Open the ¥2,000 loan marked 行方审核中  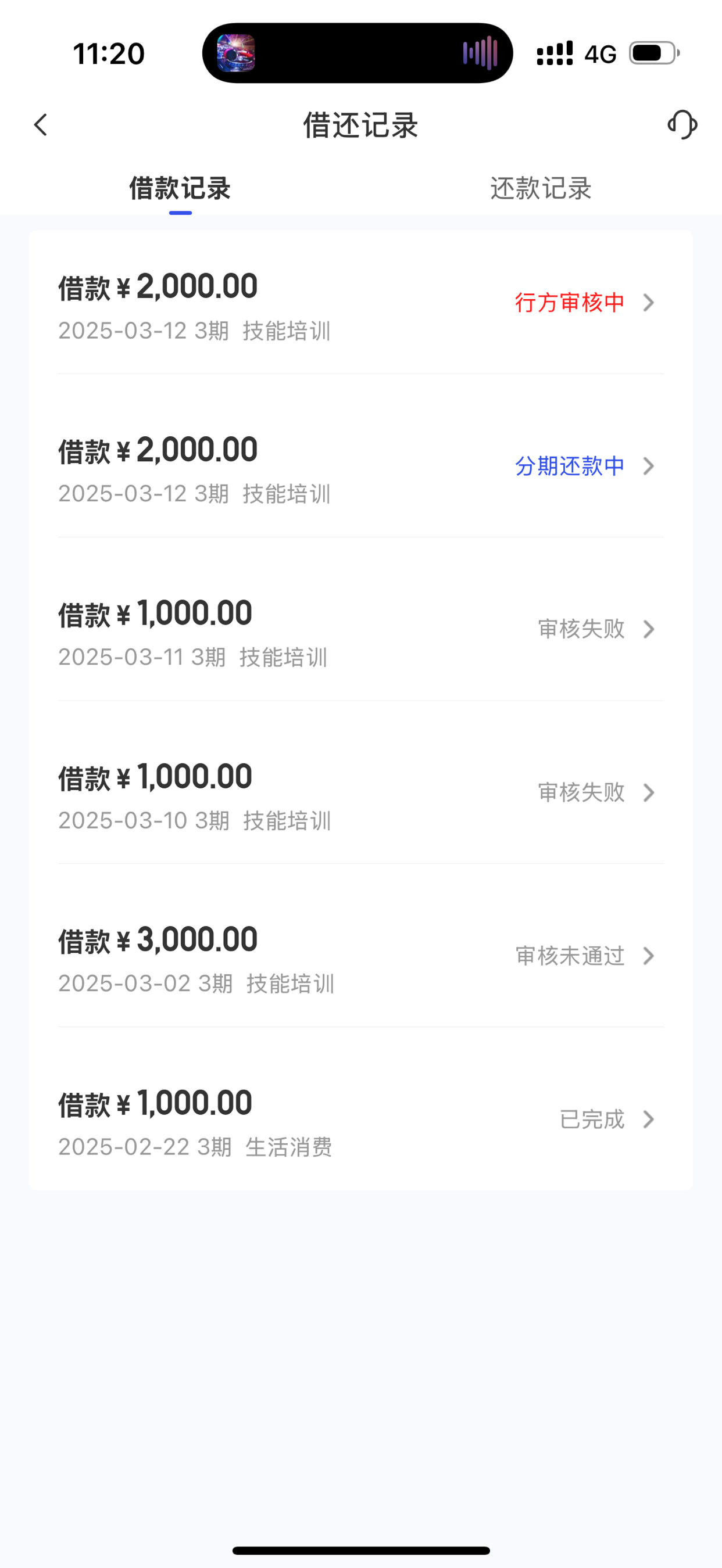(360, 303)
